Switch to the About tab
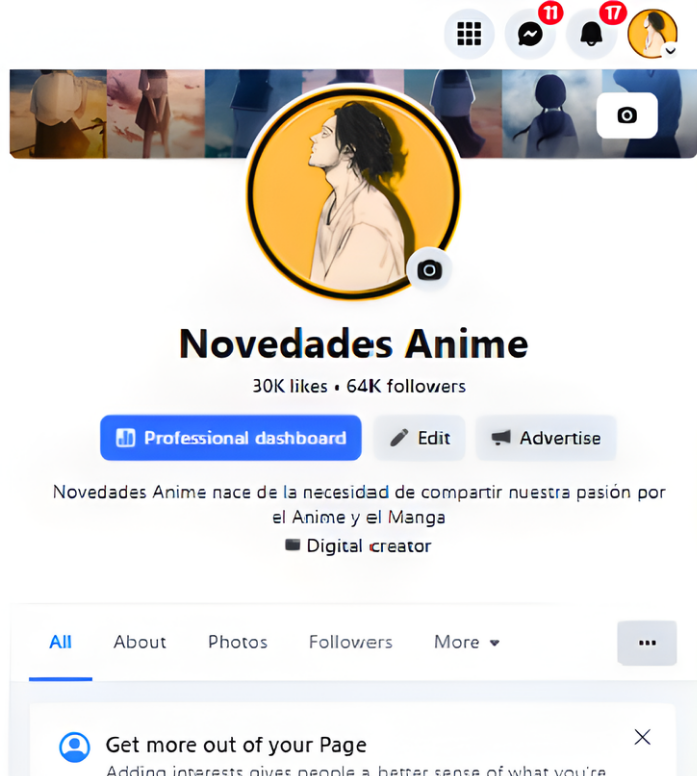The width and height of the screenshot is (697, 776). (140, 642)
